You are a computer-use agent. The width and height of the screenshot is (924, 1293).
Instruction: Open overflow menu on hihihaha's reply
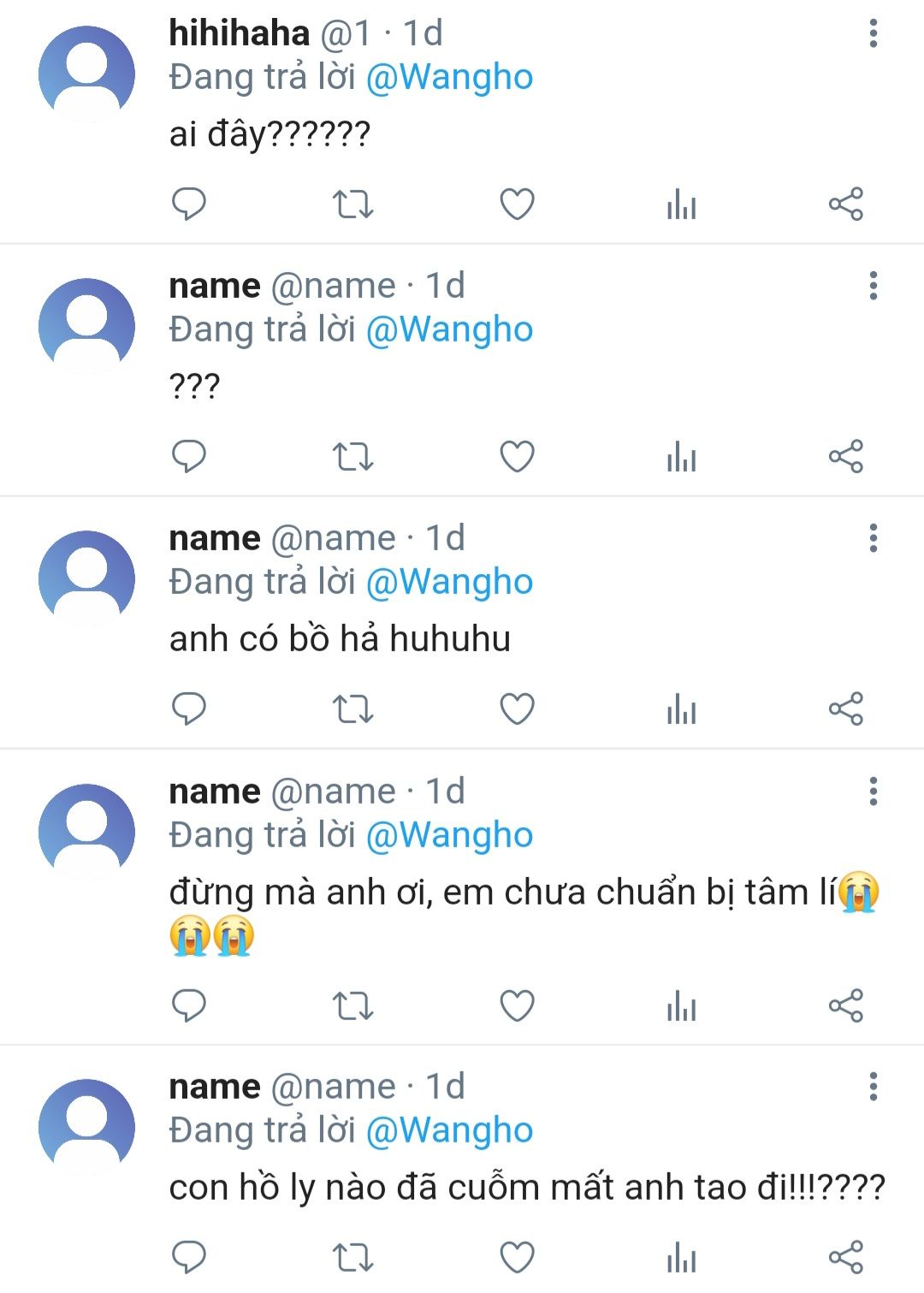(x=873, y=34)
